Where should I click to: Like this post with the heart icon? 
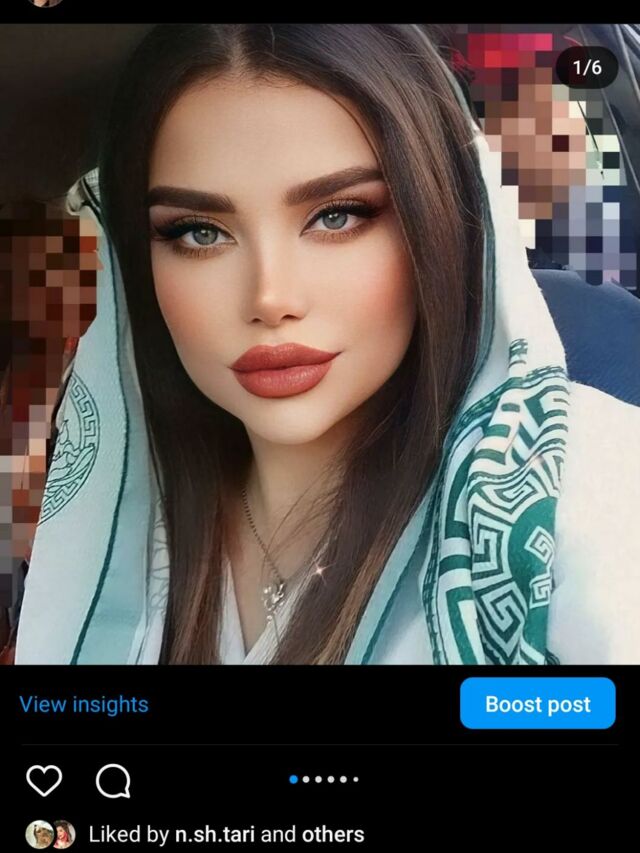43,780
